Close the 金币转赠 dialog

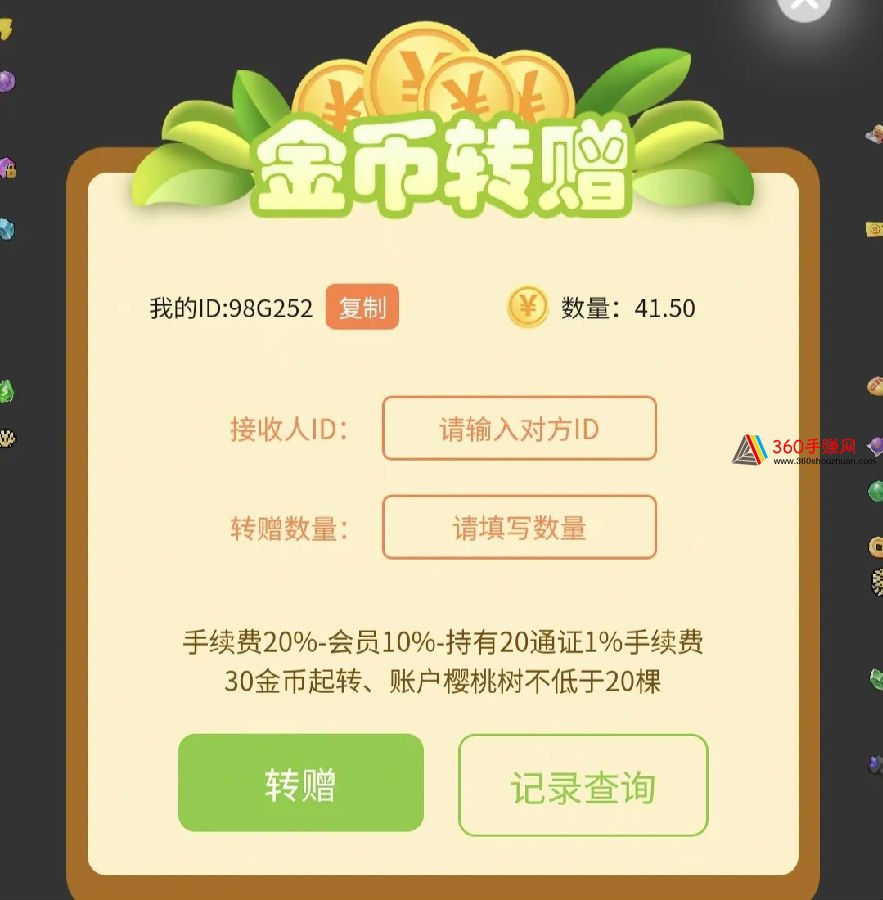click(804, 5)
